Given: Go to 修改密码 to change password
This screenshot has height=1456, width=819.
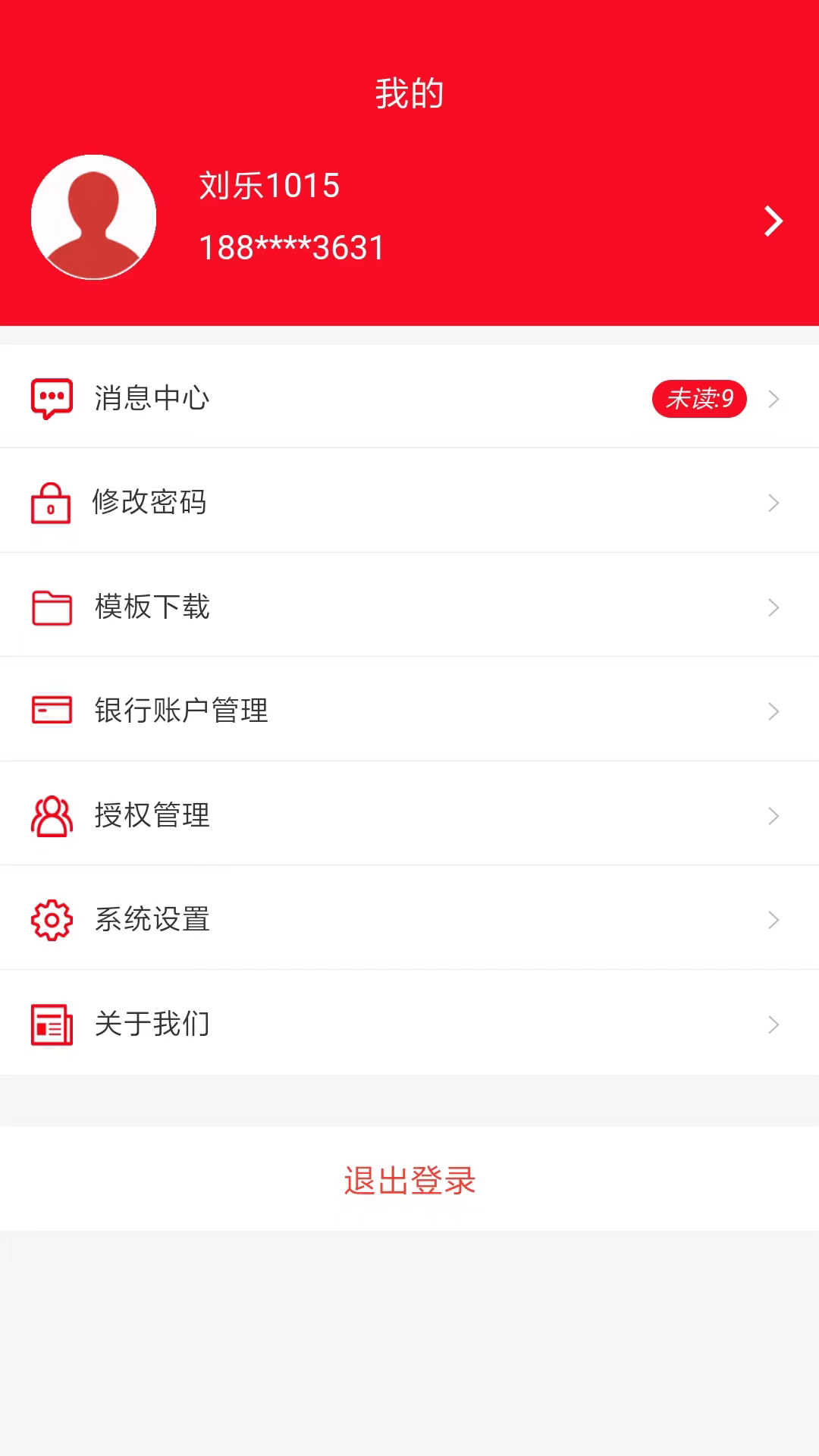Looking at the screenshot, I should (149, 502).
